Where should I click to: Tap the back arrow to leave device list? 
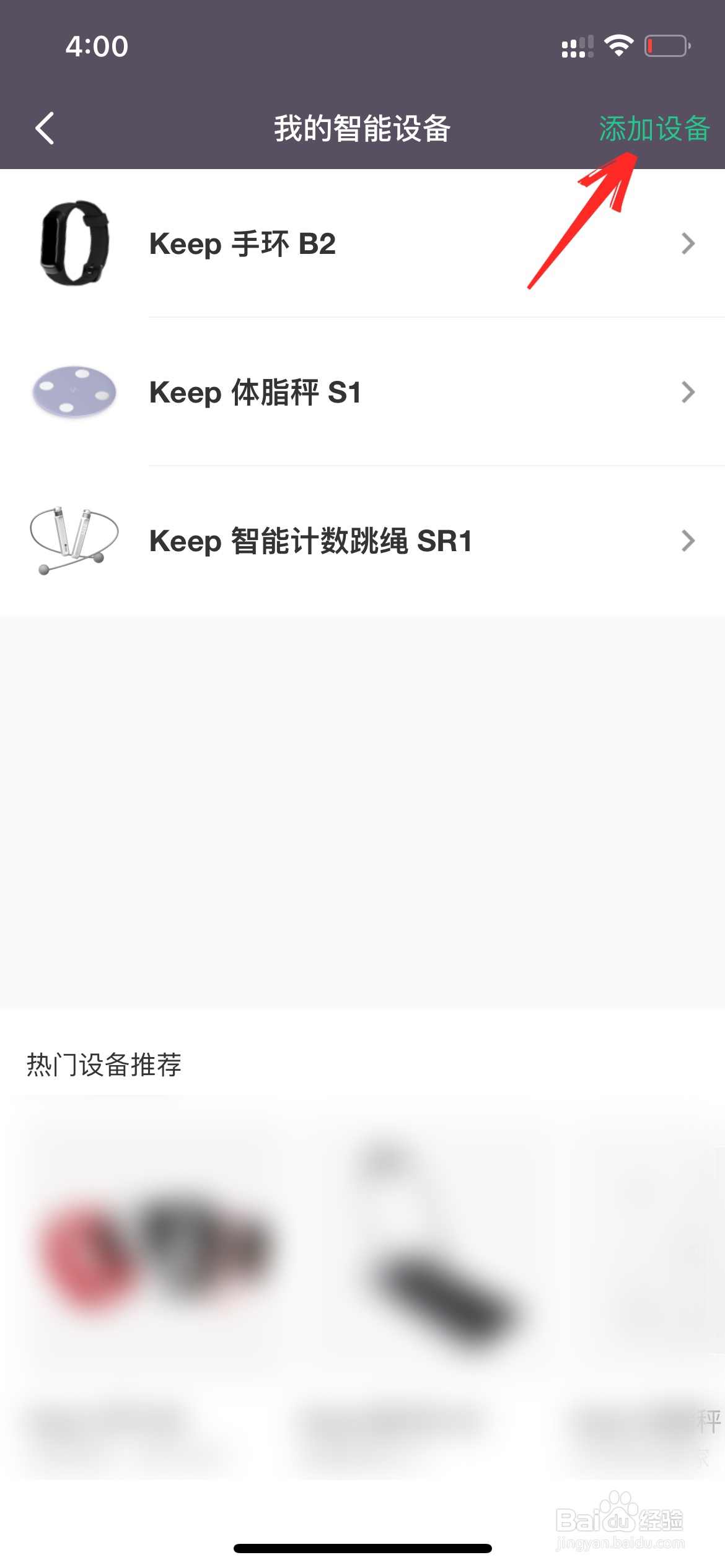pos(45,128)
